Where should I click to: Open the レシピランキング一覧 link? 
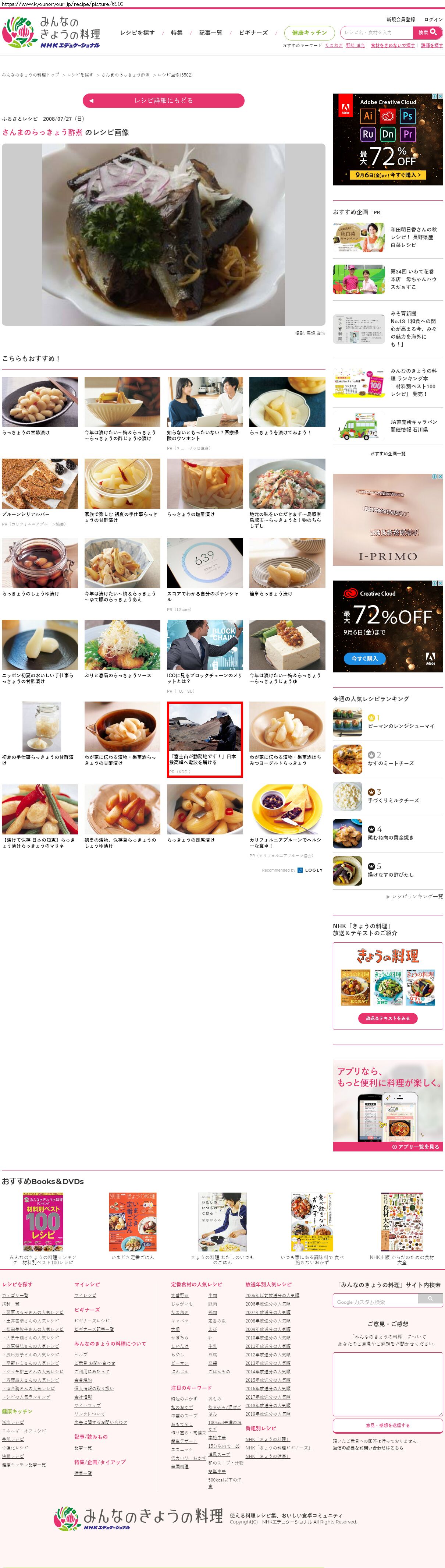tap(417, 896)
